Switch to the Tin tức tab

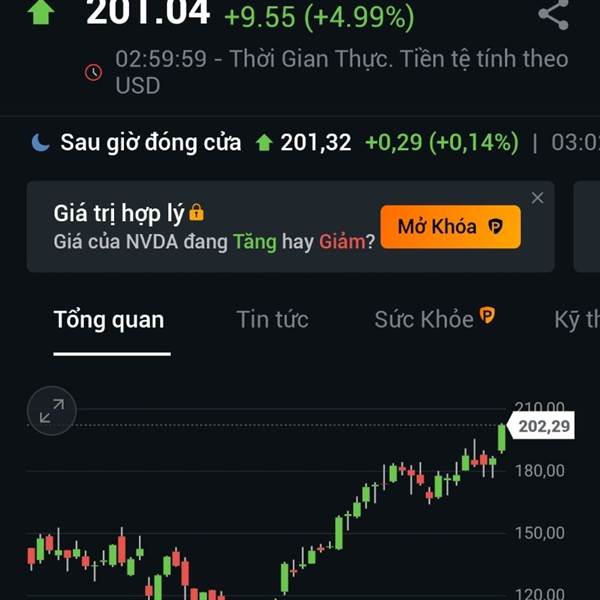[x=272, y=320]
